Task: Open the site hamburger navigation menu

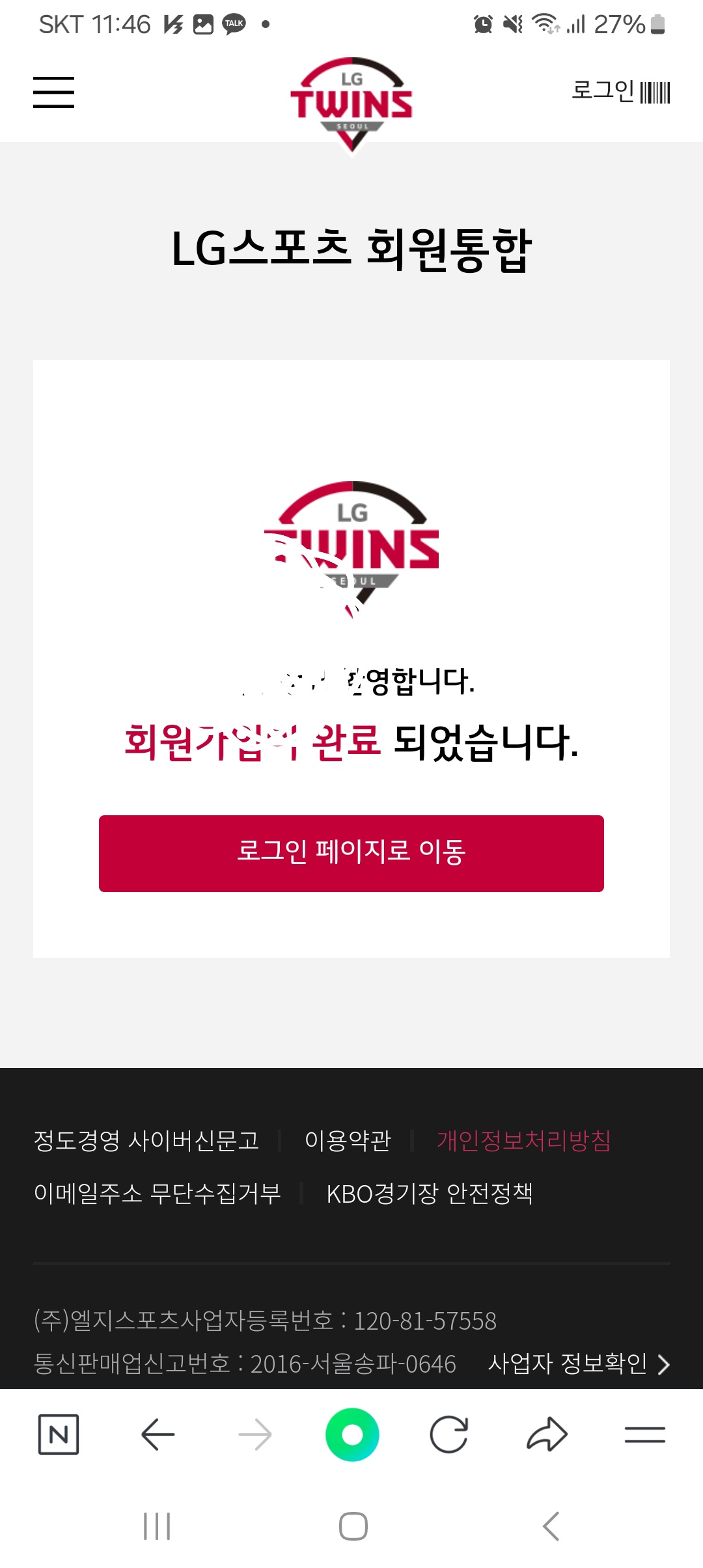Action: point(52,92)
